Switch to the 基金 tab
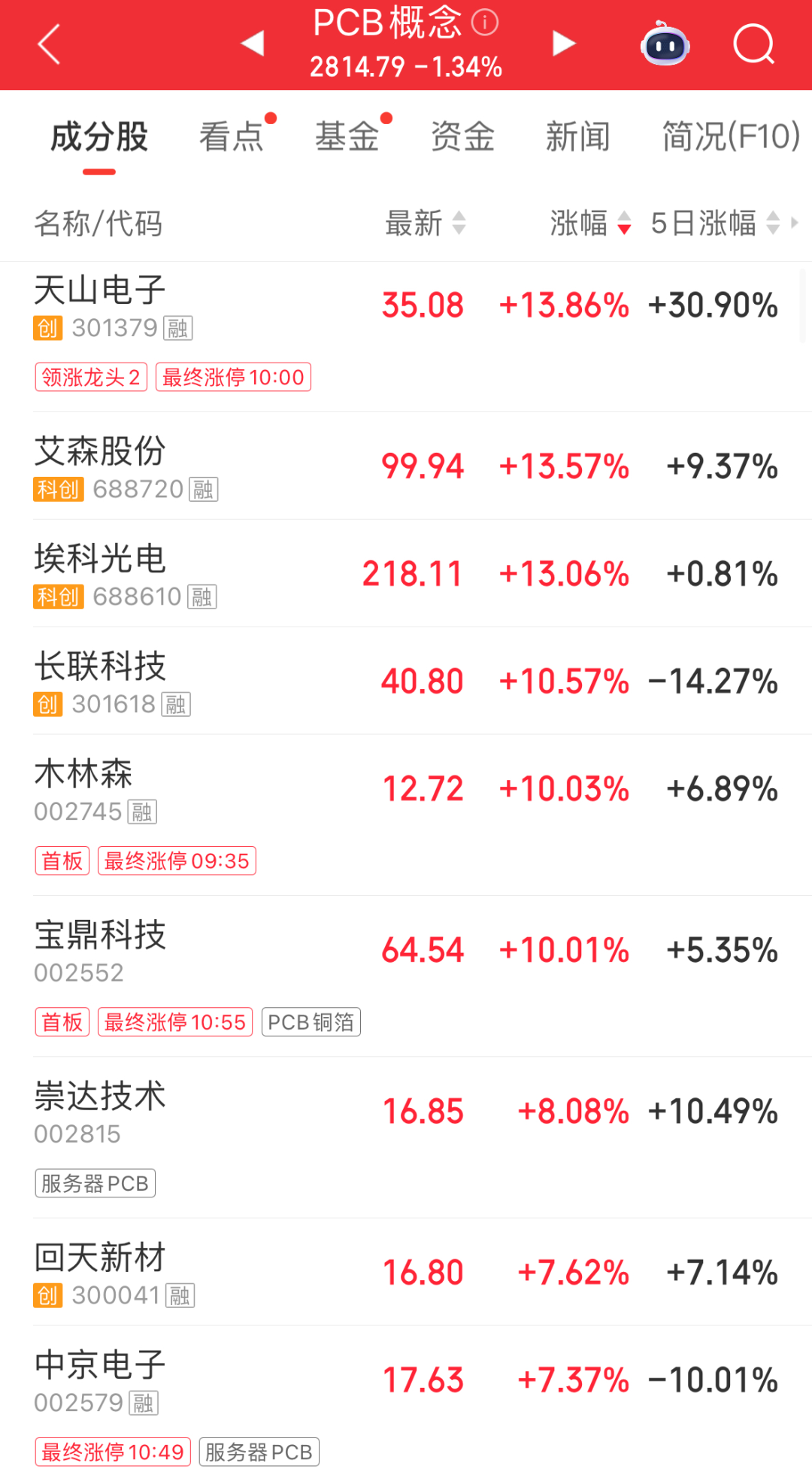This screenshot has height=1478, width=812. point(347,137)
